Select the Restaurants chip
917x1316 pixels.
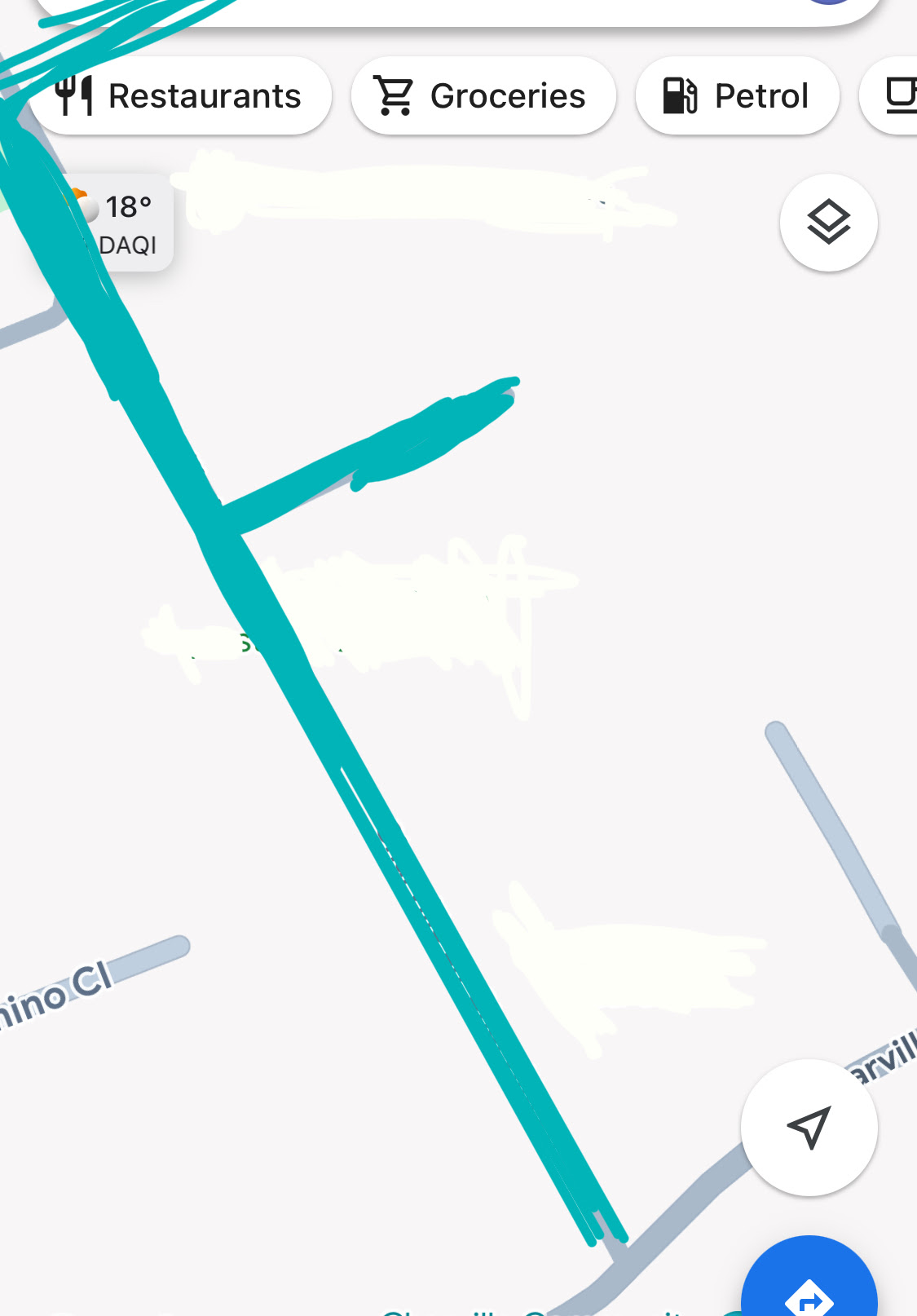(181, 96)
